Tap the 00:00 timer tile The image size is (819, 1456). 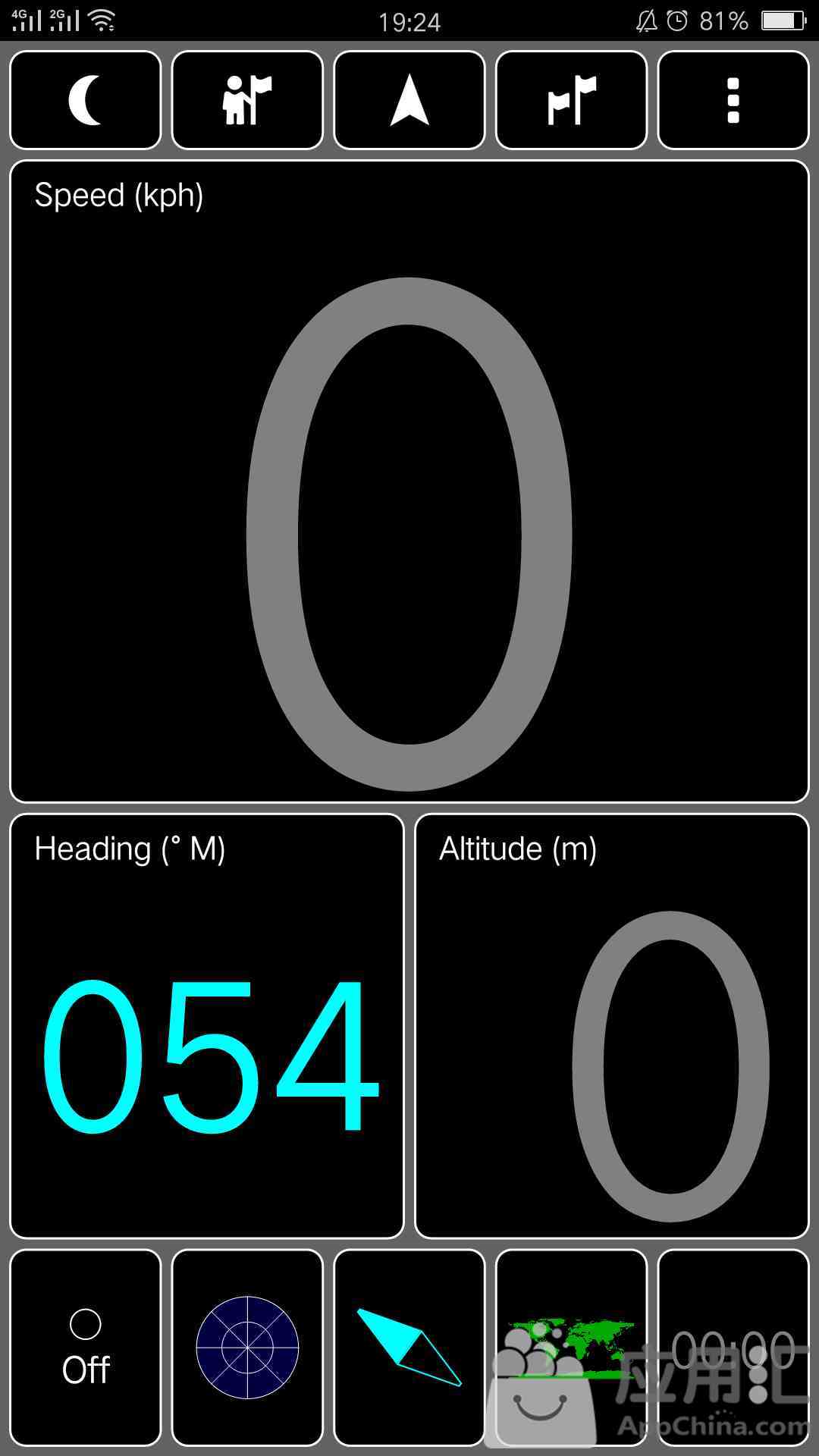point(733,1348)
